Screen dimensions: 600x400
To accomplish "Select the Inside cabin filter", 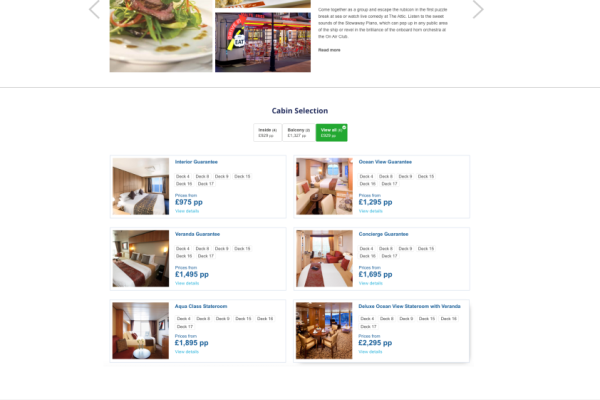I will pyautogui.click(x=267, y=132).
